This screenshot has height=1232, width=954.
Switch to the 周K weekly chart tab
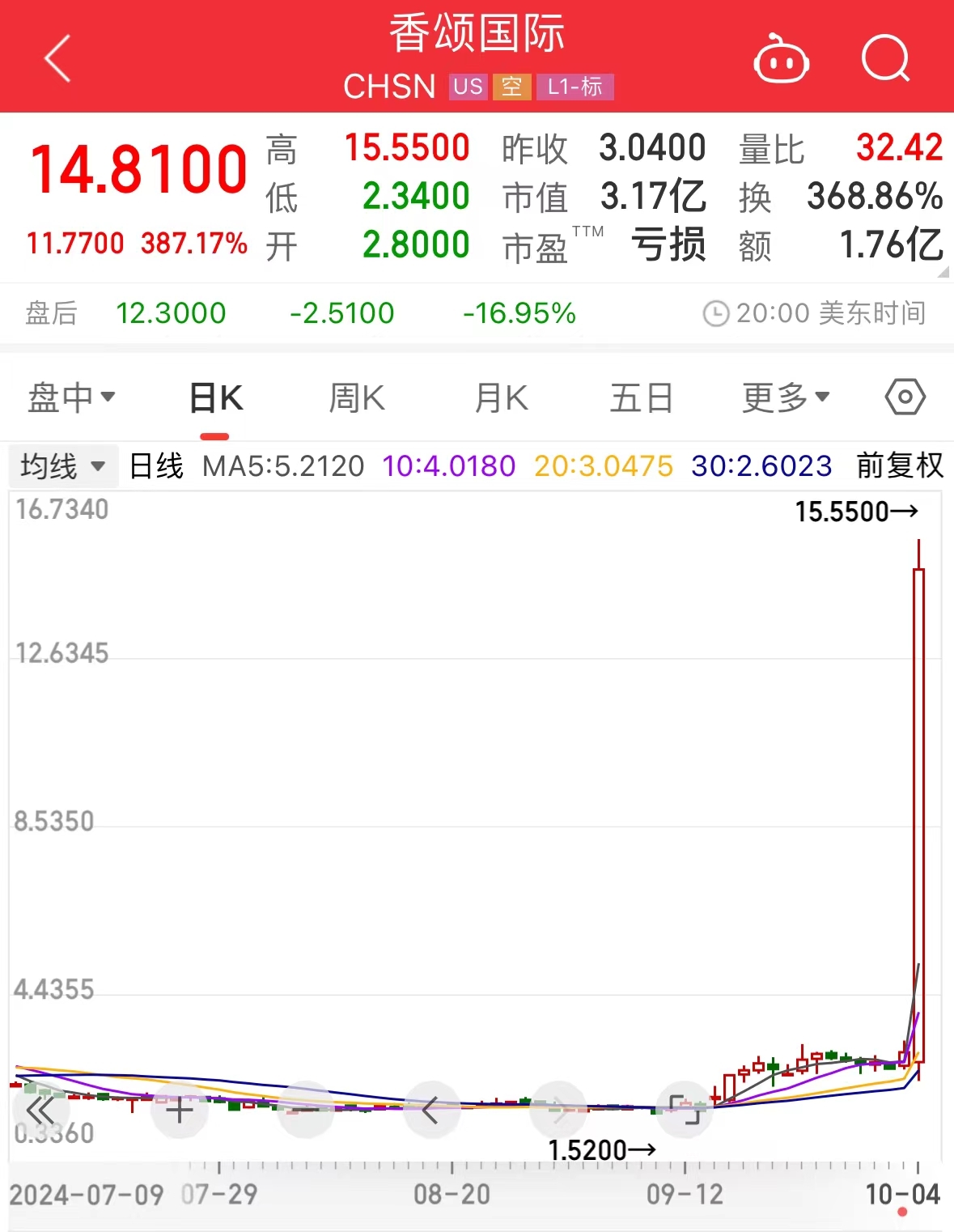click(356, 397)
